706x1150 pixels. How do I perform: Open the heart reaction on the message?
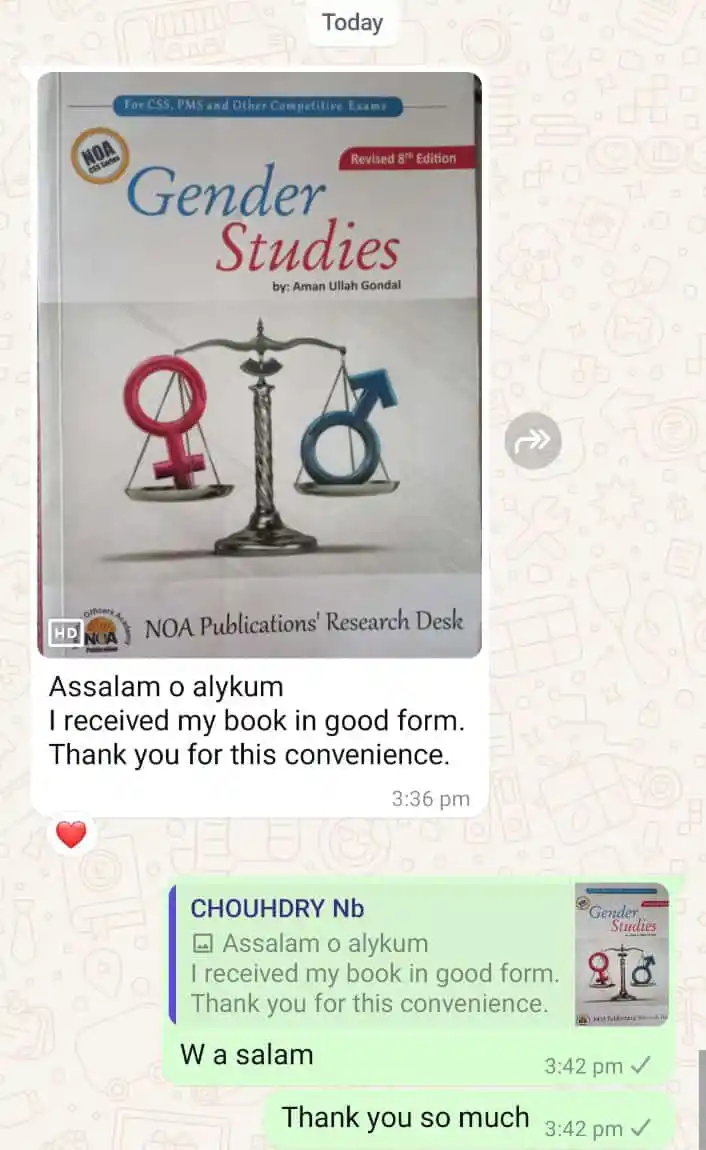(71, 834)
